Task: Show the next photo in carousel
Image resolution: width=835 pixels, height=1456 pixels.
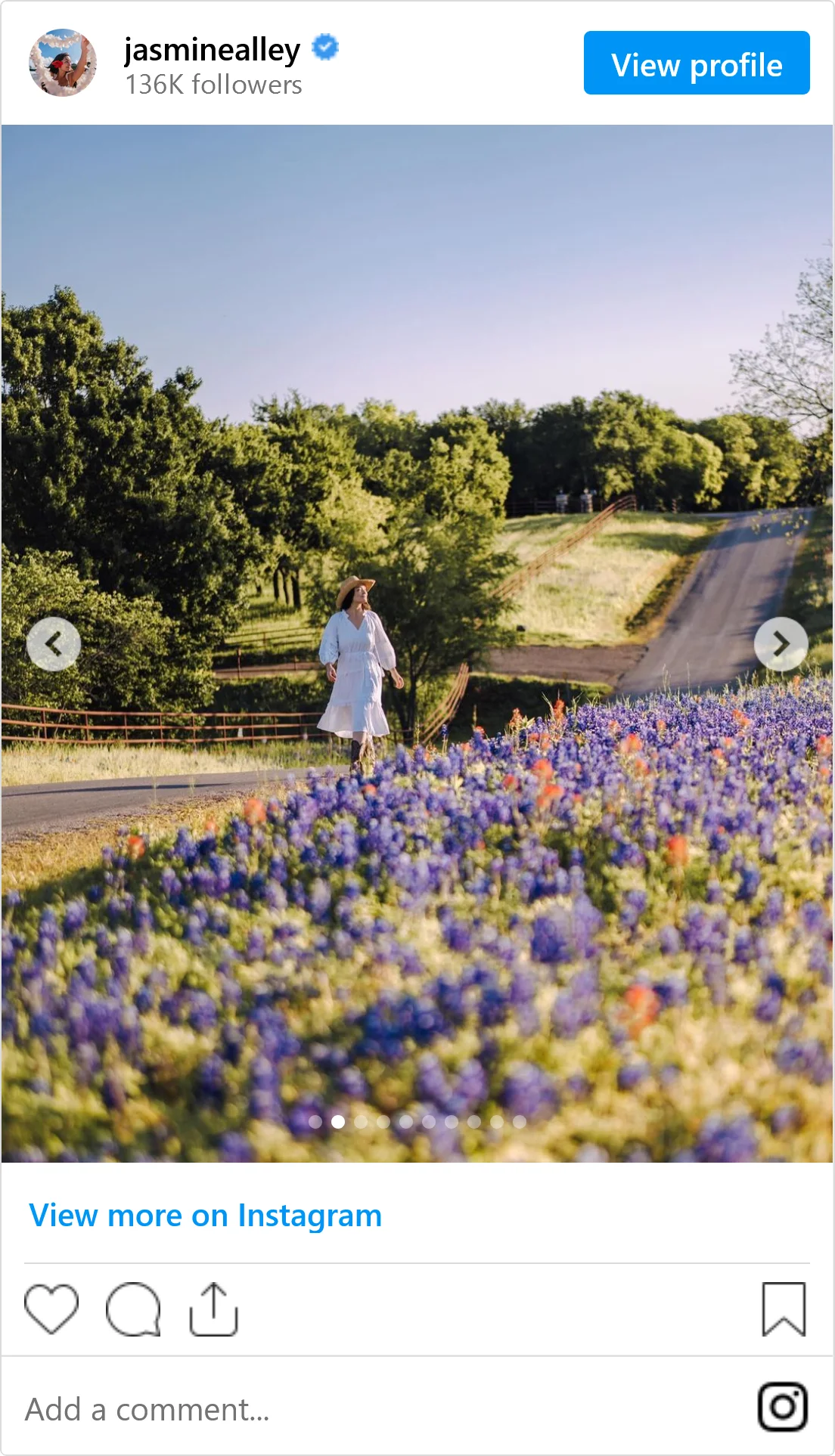Action: pos(781,644)
